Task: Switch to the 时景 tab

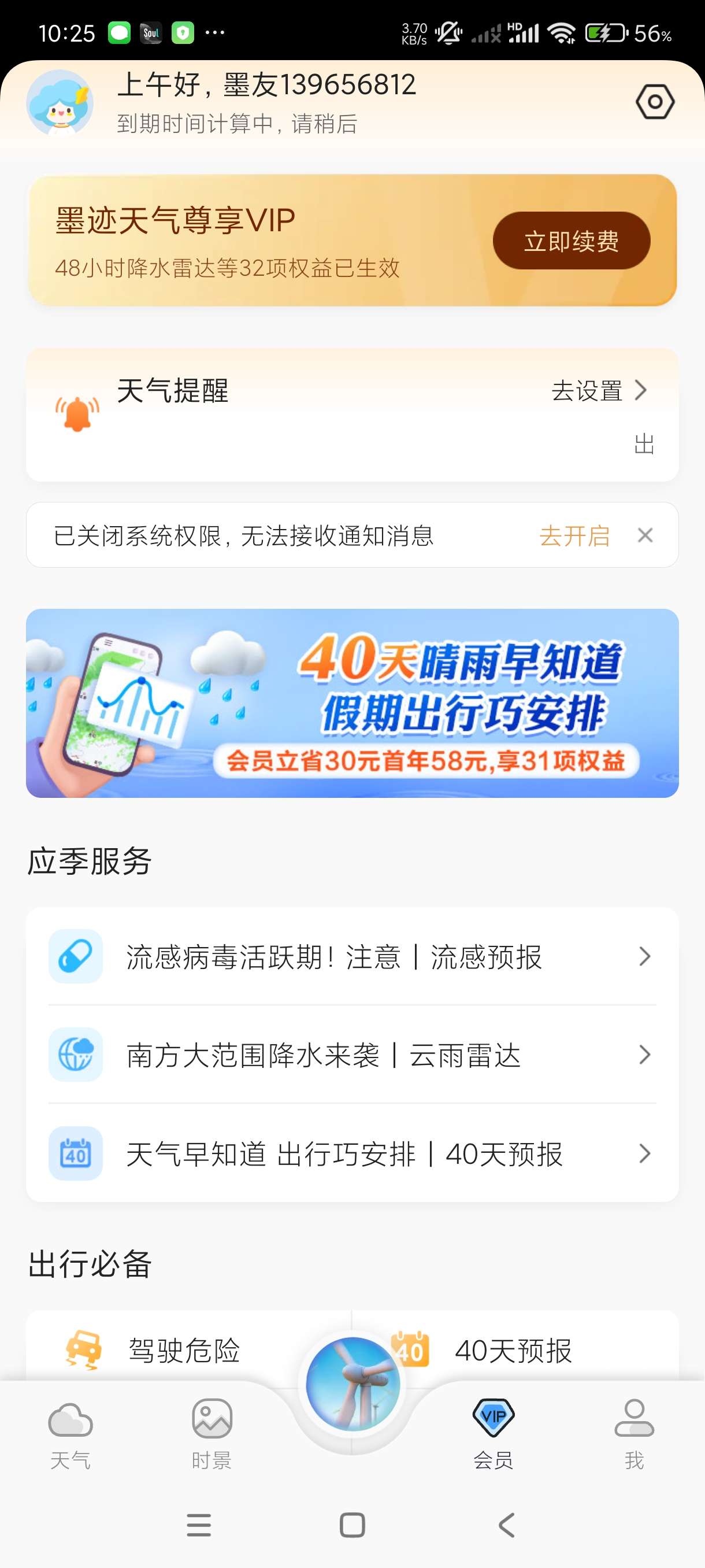Action: tap(211, 1433)
